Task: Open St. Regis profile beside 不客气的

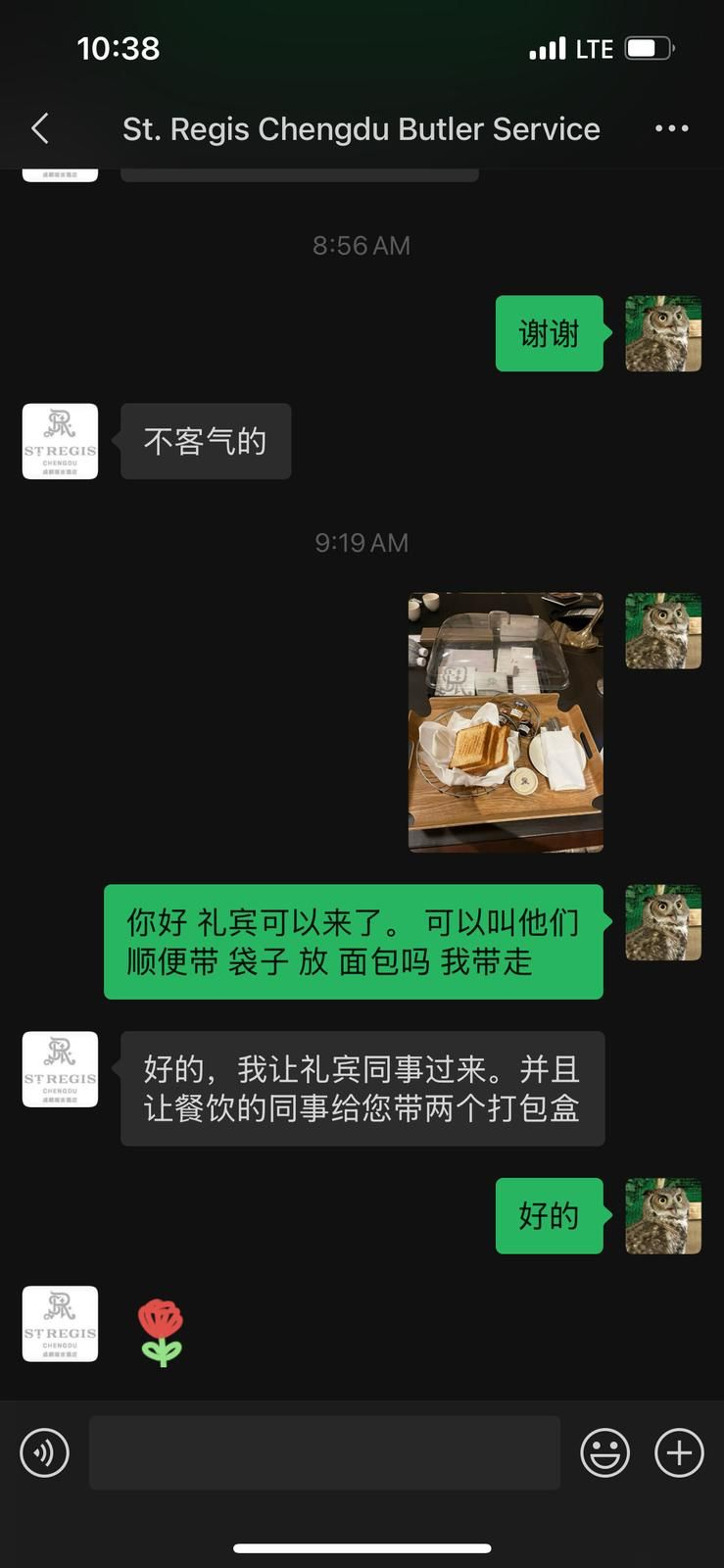Action: pos(60,441)
